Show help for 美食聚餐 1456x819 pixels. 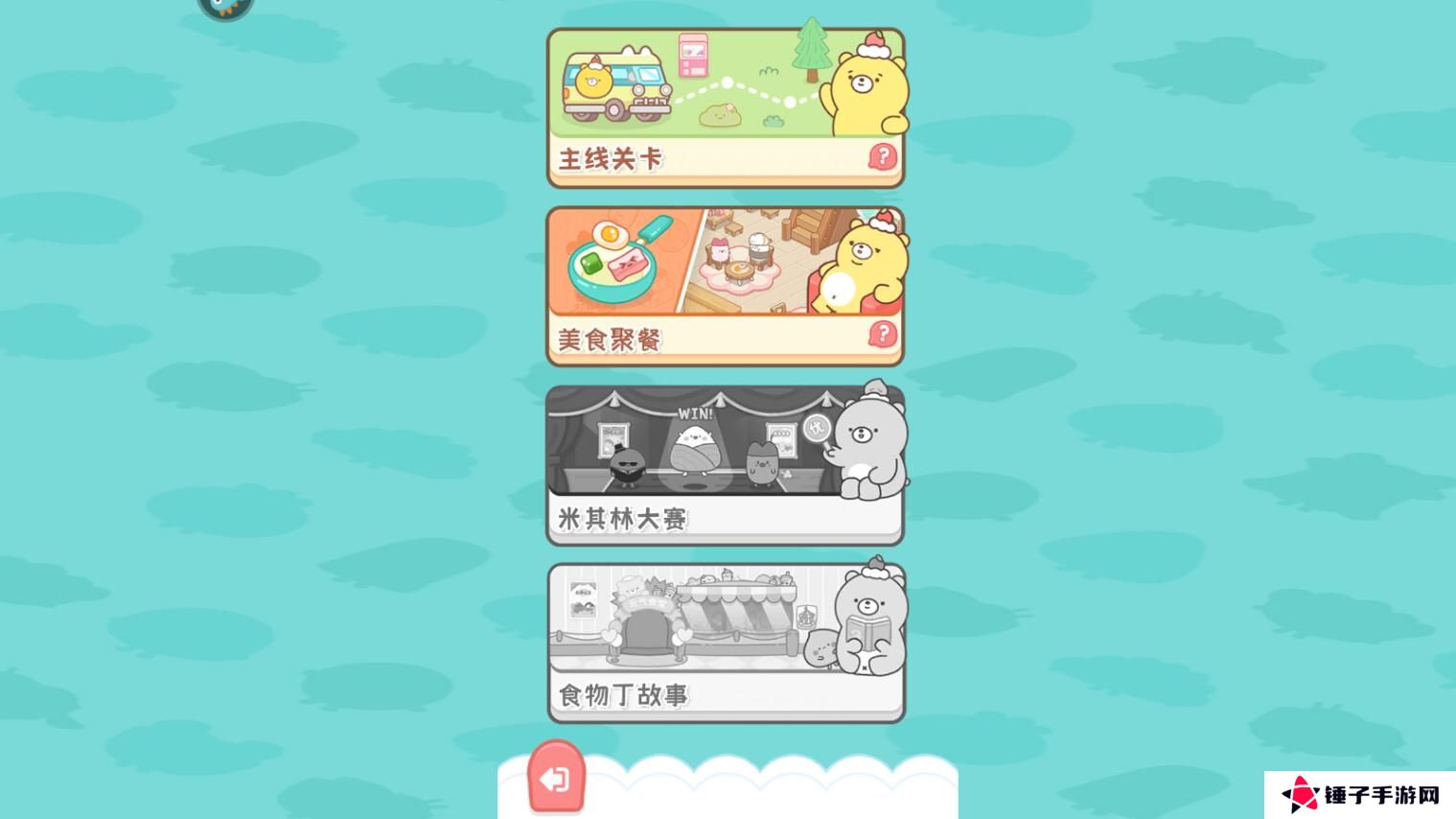883,334
